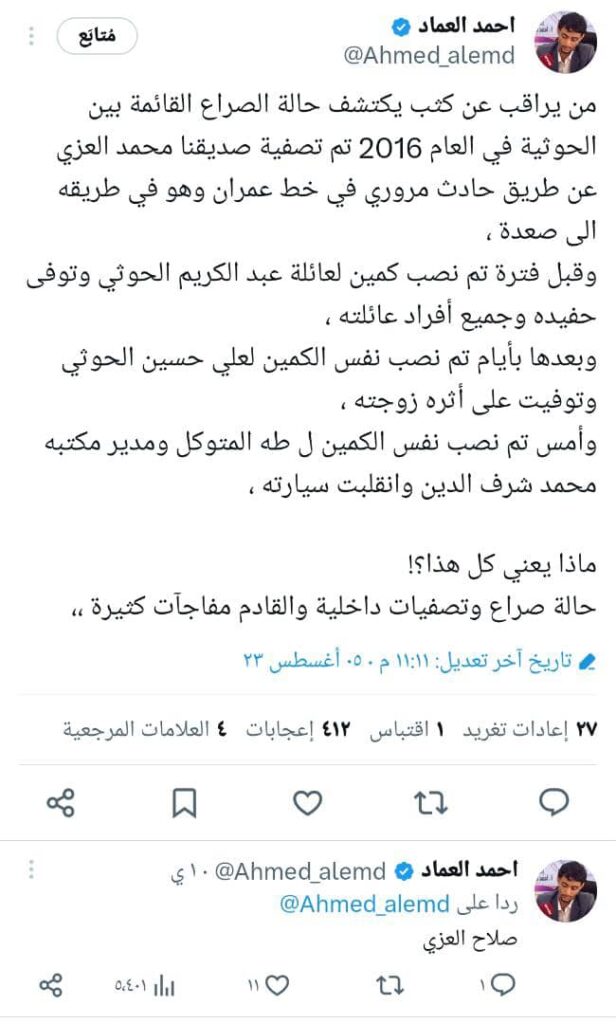
Task: Tap the following button on the main tweet
Action: pyautogui.click(x=106, y=37)
